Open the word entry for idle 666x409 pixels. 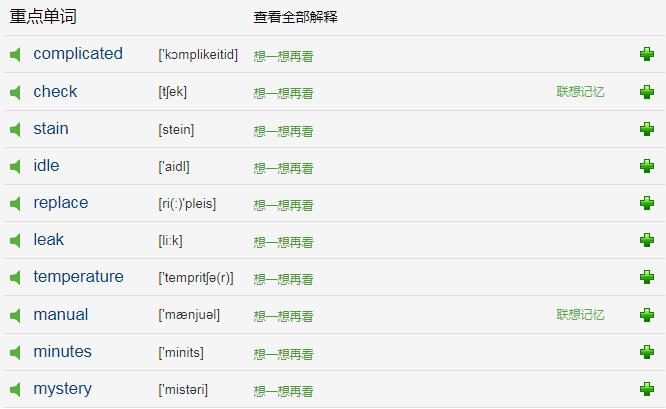tap(46, 166)
